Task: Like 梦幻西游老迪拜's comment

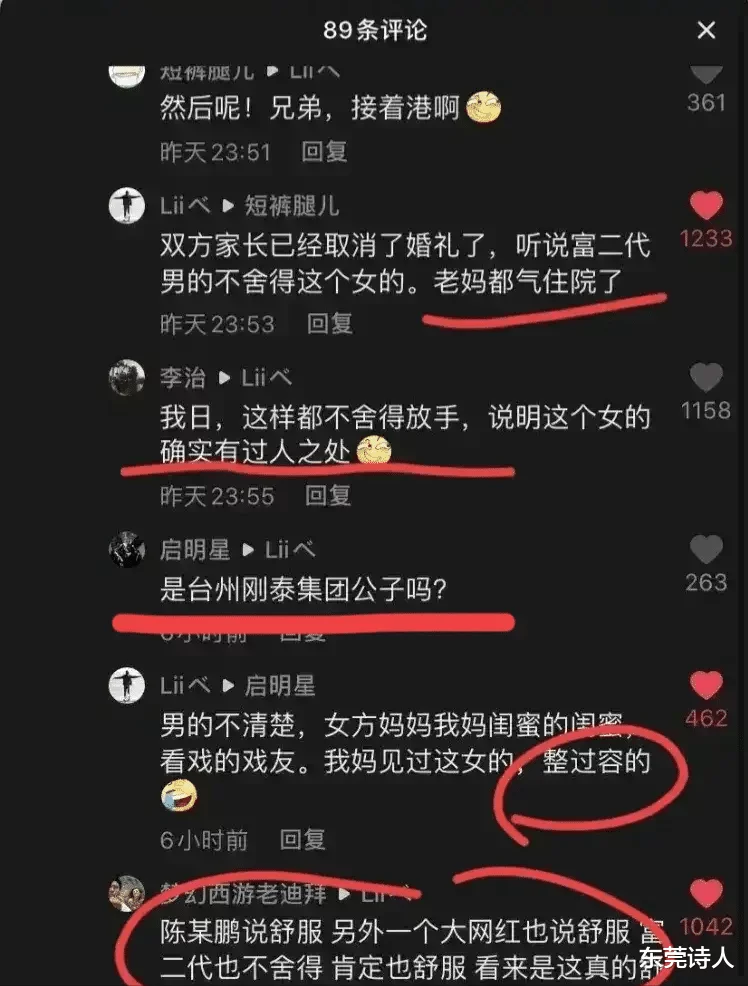Action: pyautogui.click(x=707, y=893)
